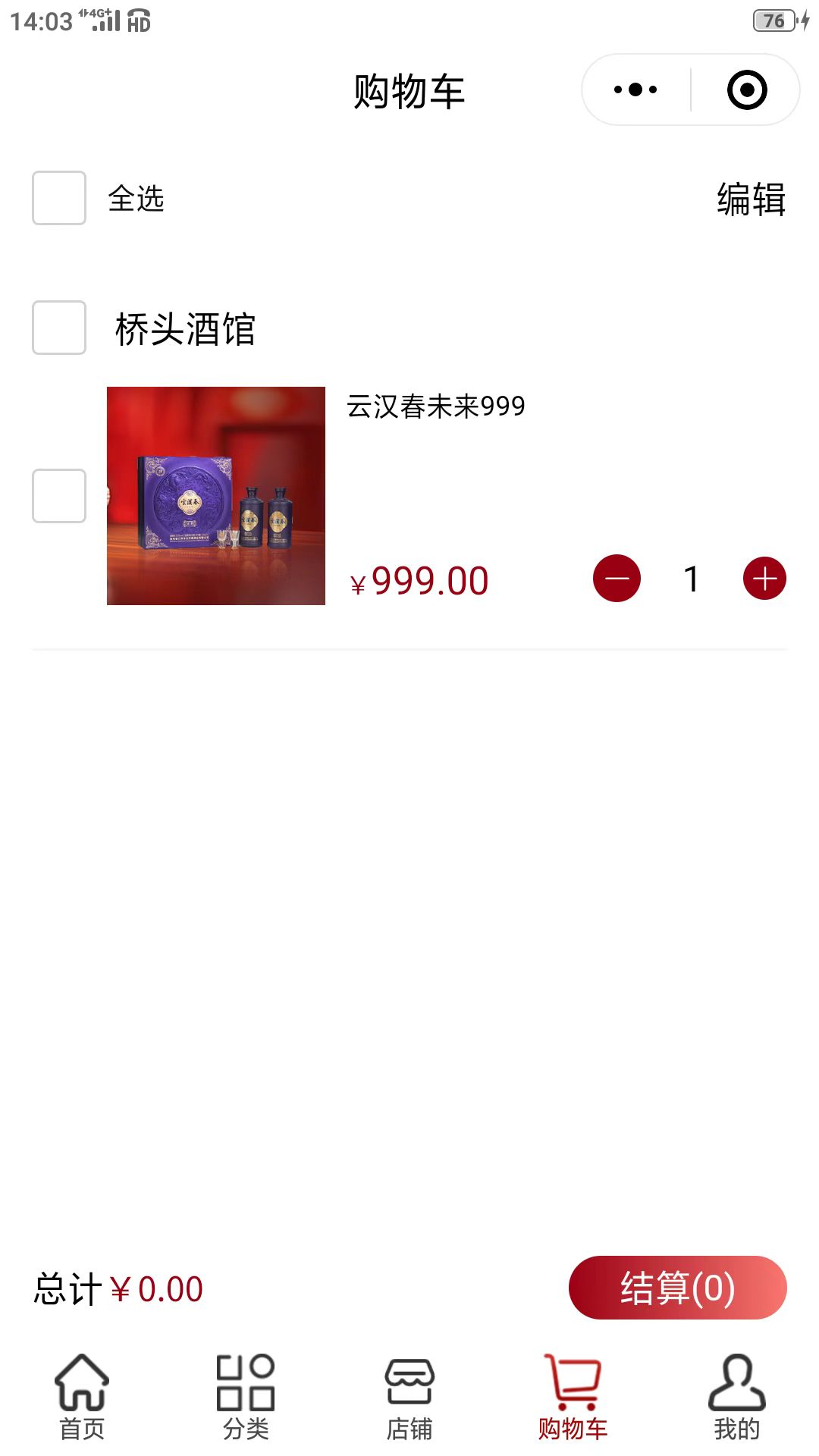Close the mini program via circle icon
Image resolution: width=819 pixels, height=1456 pixels.
point(747,90)
